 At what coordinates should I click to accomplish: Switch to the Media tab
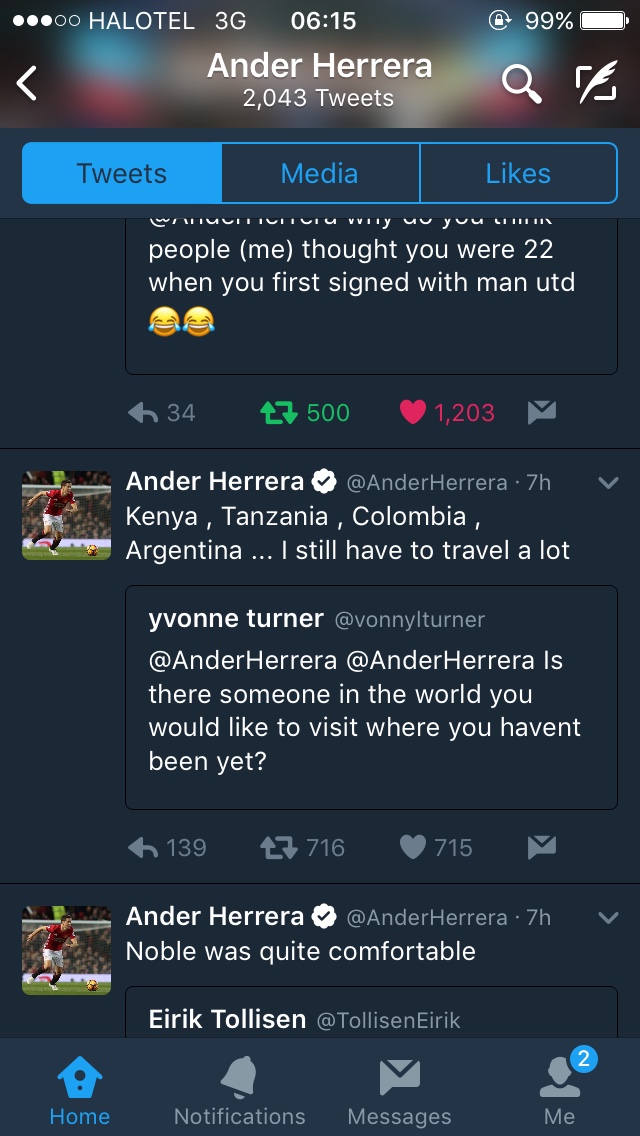(320, 173)
